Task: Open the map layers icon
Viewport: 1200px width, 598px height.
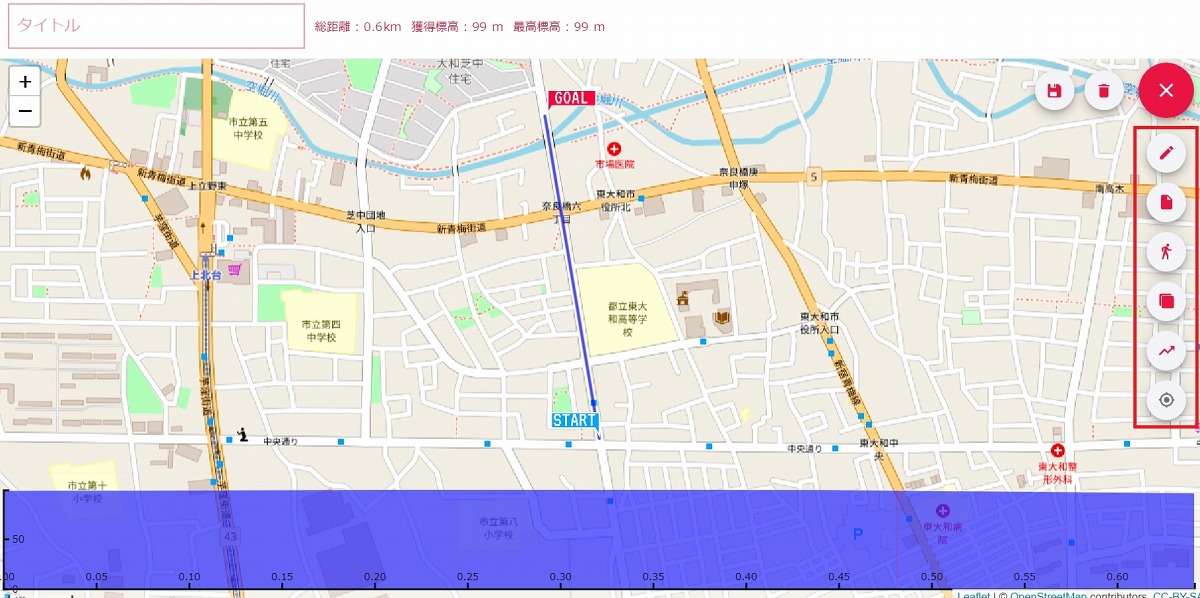Action: point(1166,301)
